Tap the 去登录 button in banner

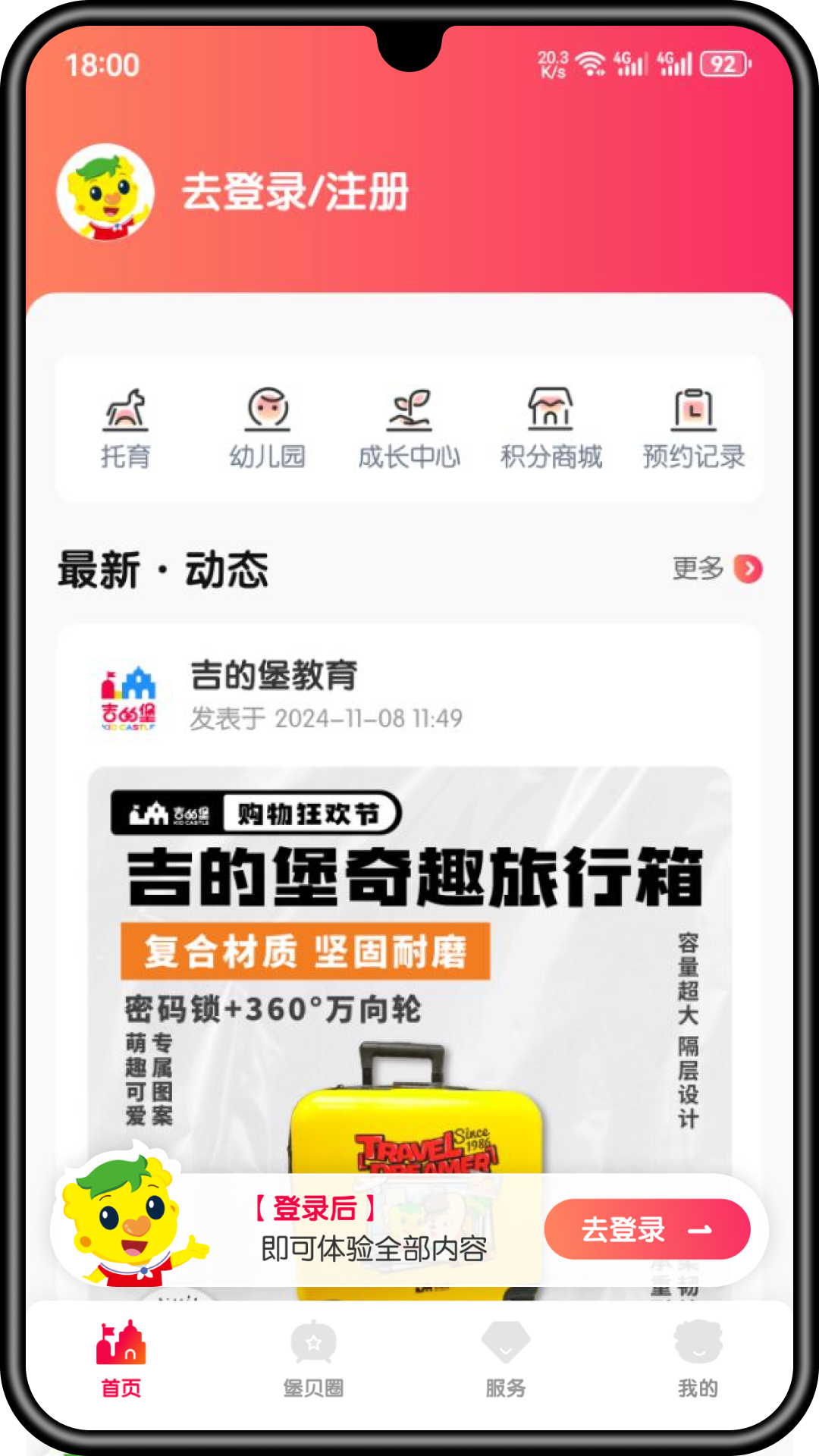pyautogui.click(x=647, y=1229)
